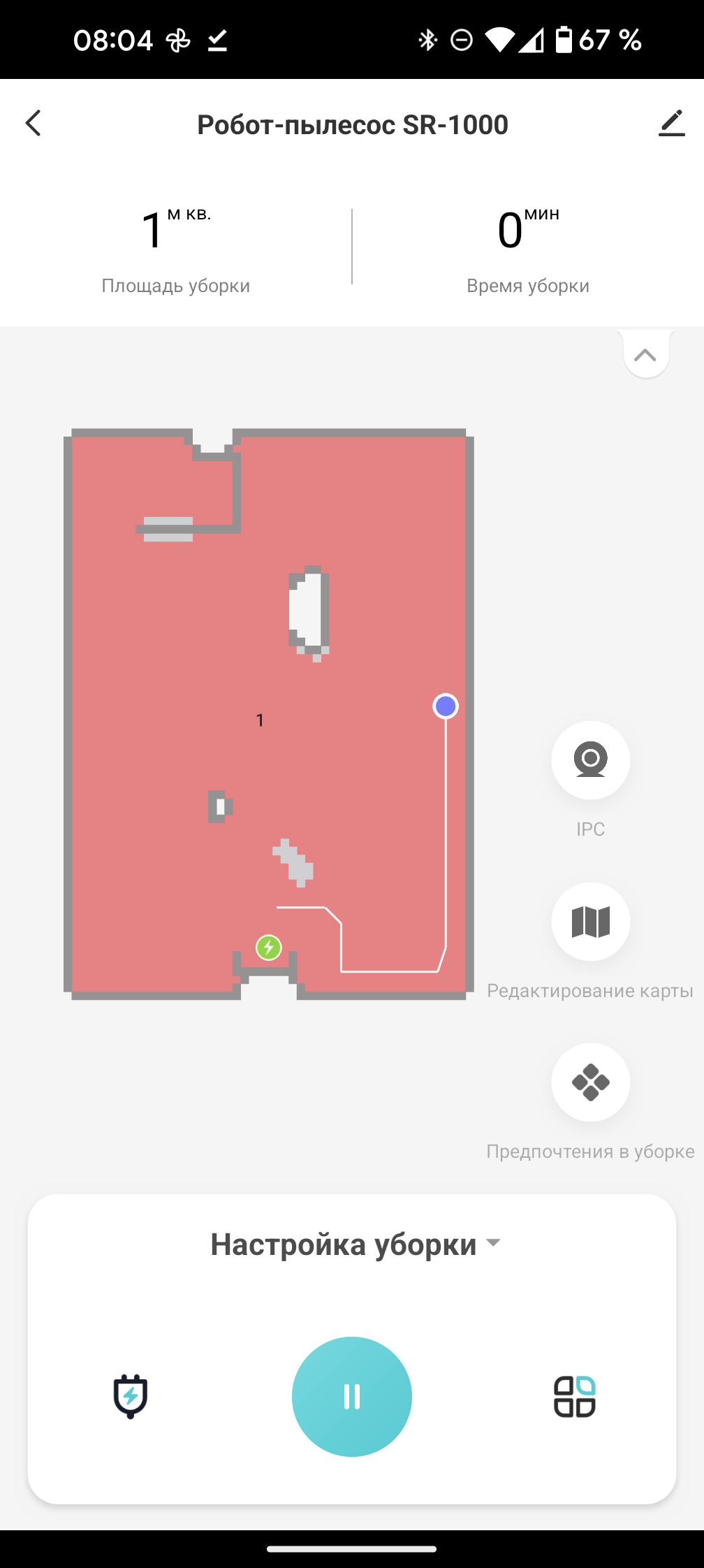This screenshot has height=1568, width=704.
Task: Open the IPC camera view
Action: (x=591, y=760)
